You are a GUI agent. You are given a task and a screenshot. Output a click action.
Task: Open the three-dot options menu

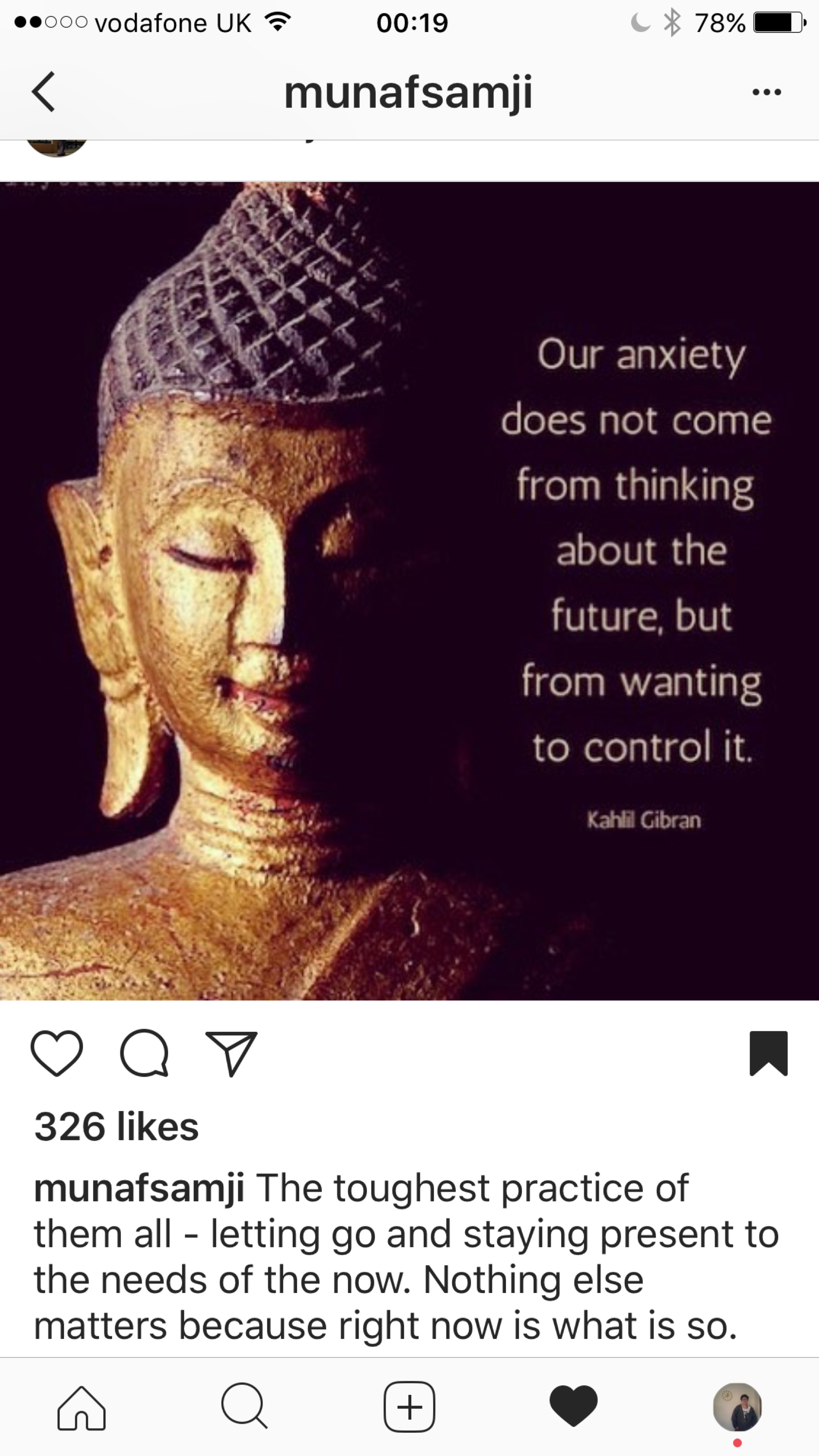[767, 92]
